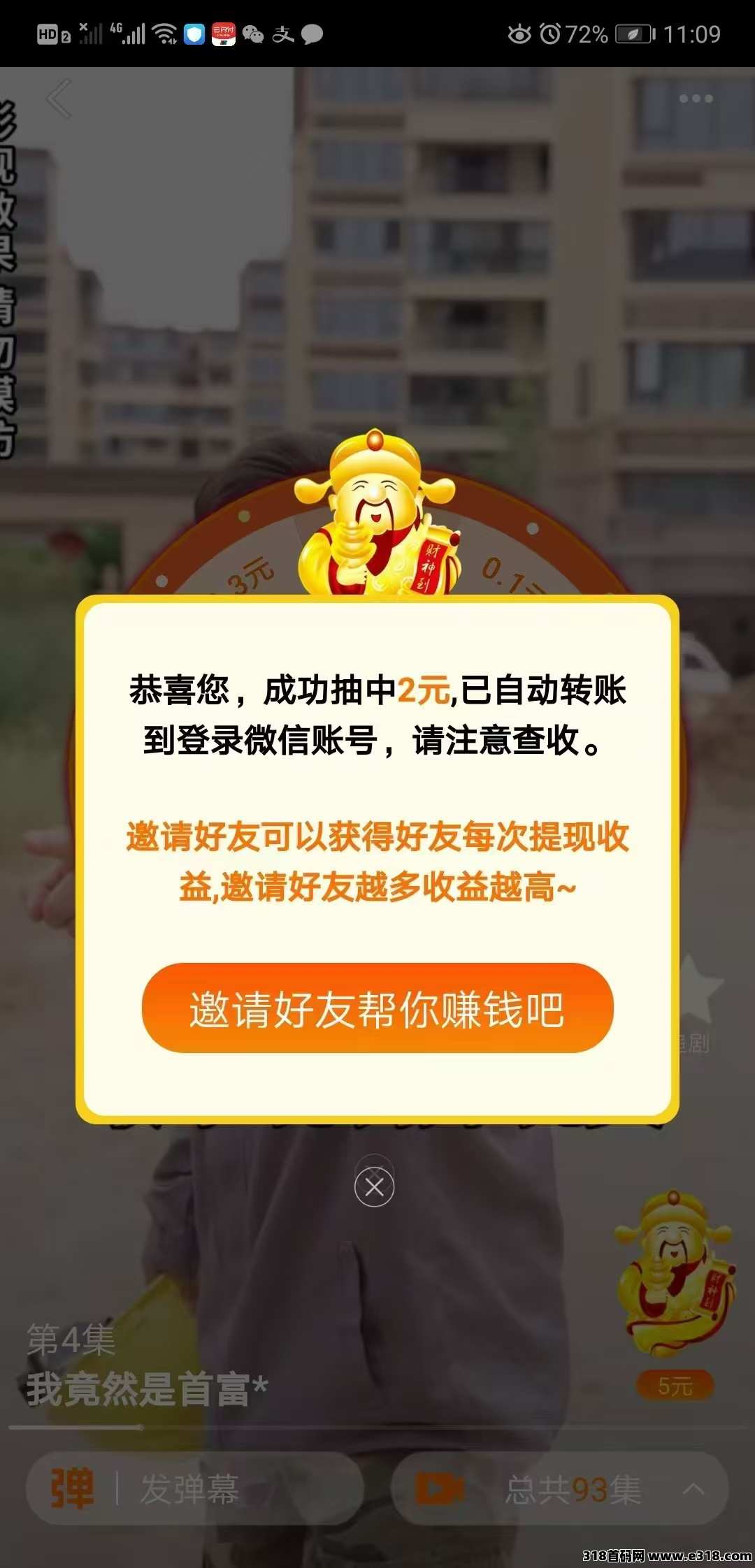
Task: Go back with the top-left arrow
Action: pos(59,99)
